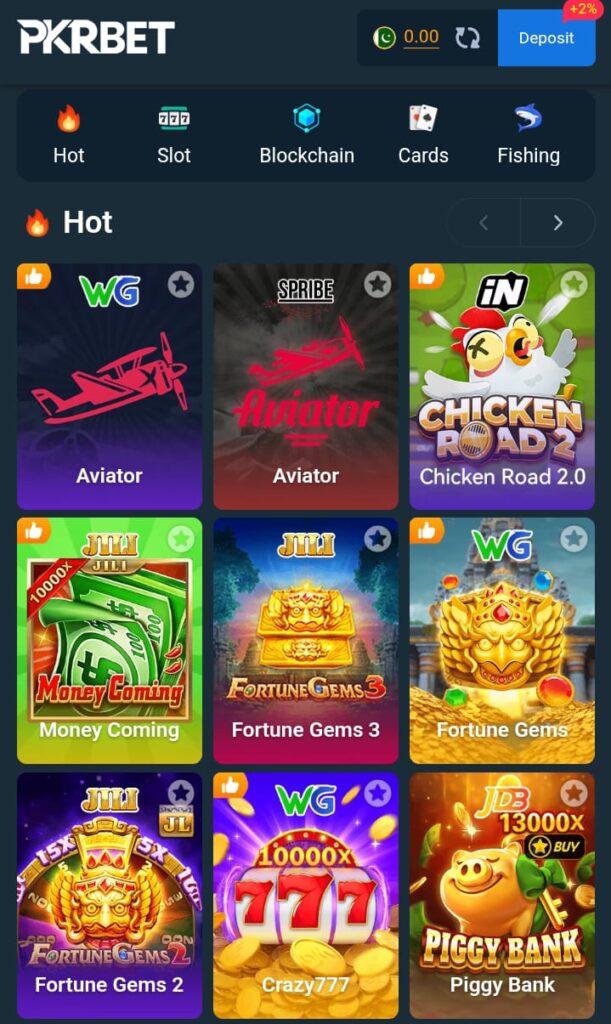Go to the Fishing category
Screen dimensions: 611x1024
pos(528,135)
